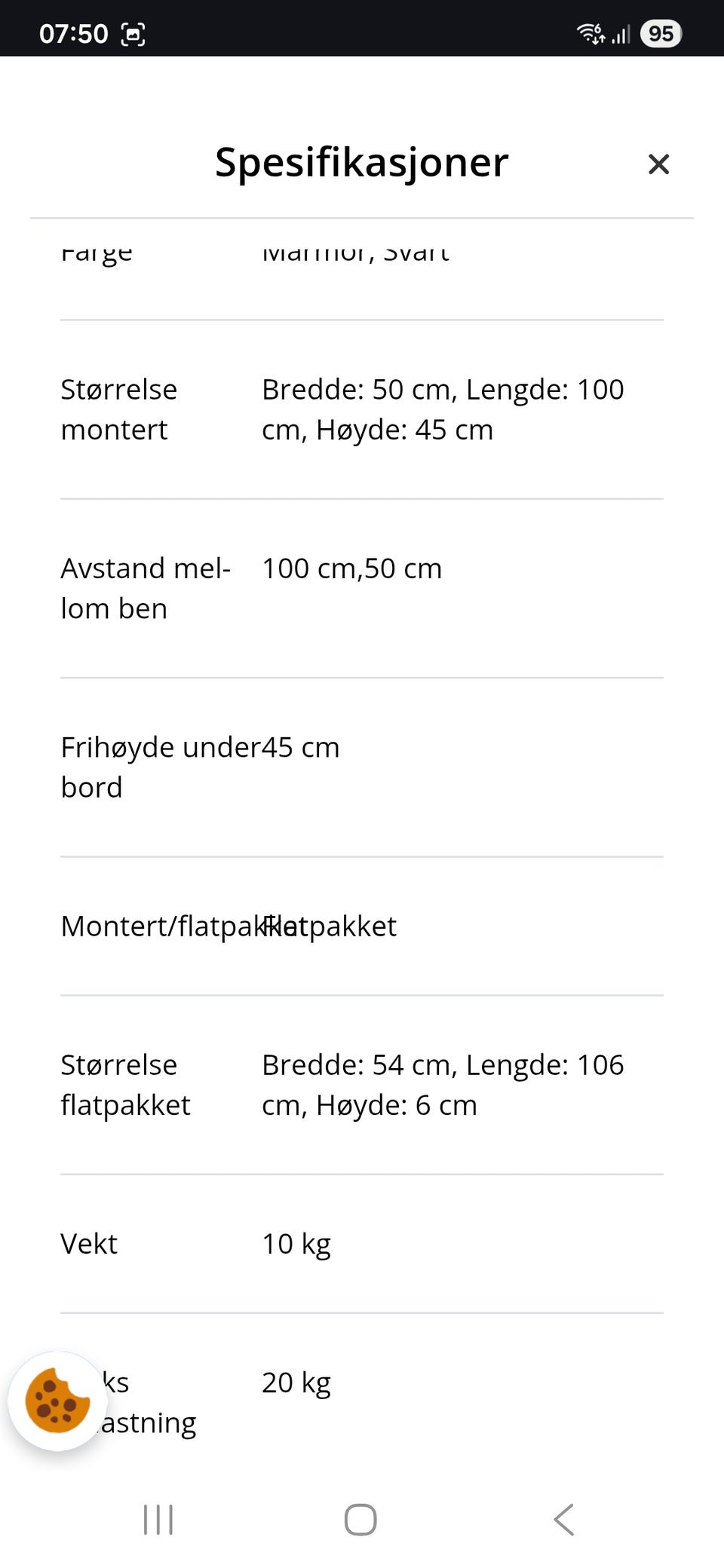Select the Vekt specification row
The height and width of the screenshot is (1568, 724).
(x=362, y=1244)
